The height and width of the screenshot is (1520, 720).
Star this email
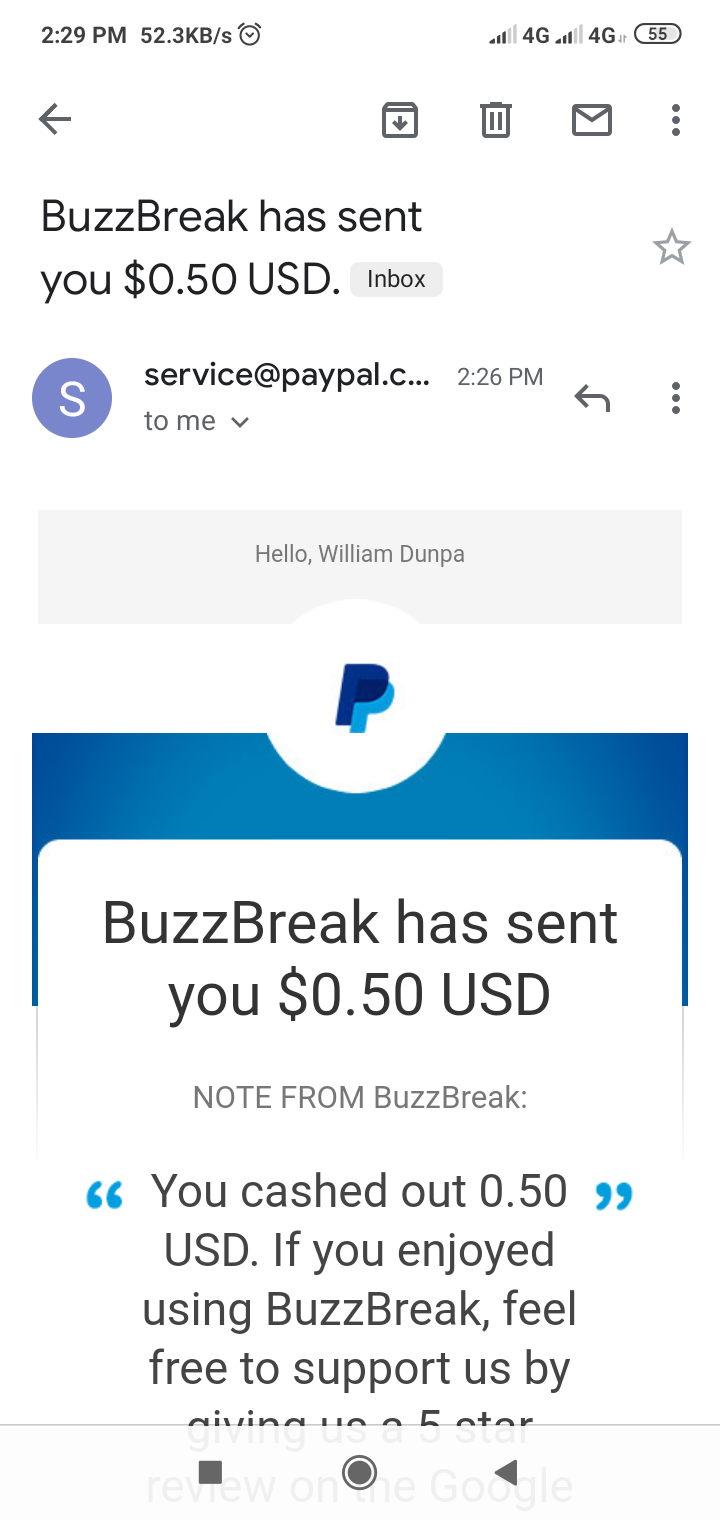(671, 247)
